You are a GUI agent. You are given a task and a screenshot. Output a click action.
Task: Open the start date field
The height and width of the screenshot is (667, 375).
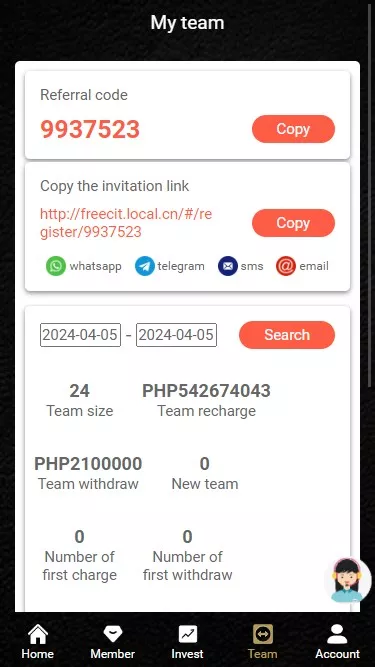click(80, 335)
